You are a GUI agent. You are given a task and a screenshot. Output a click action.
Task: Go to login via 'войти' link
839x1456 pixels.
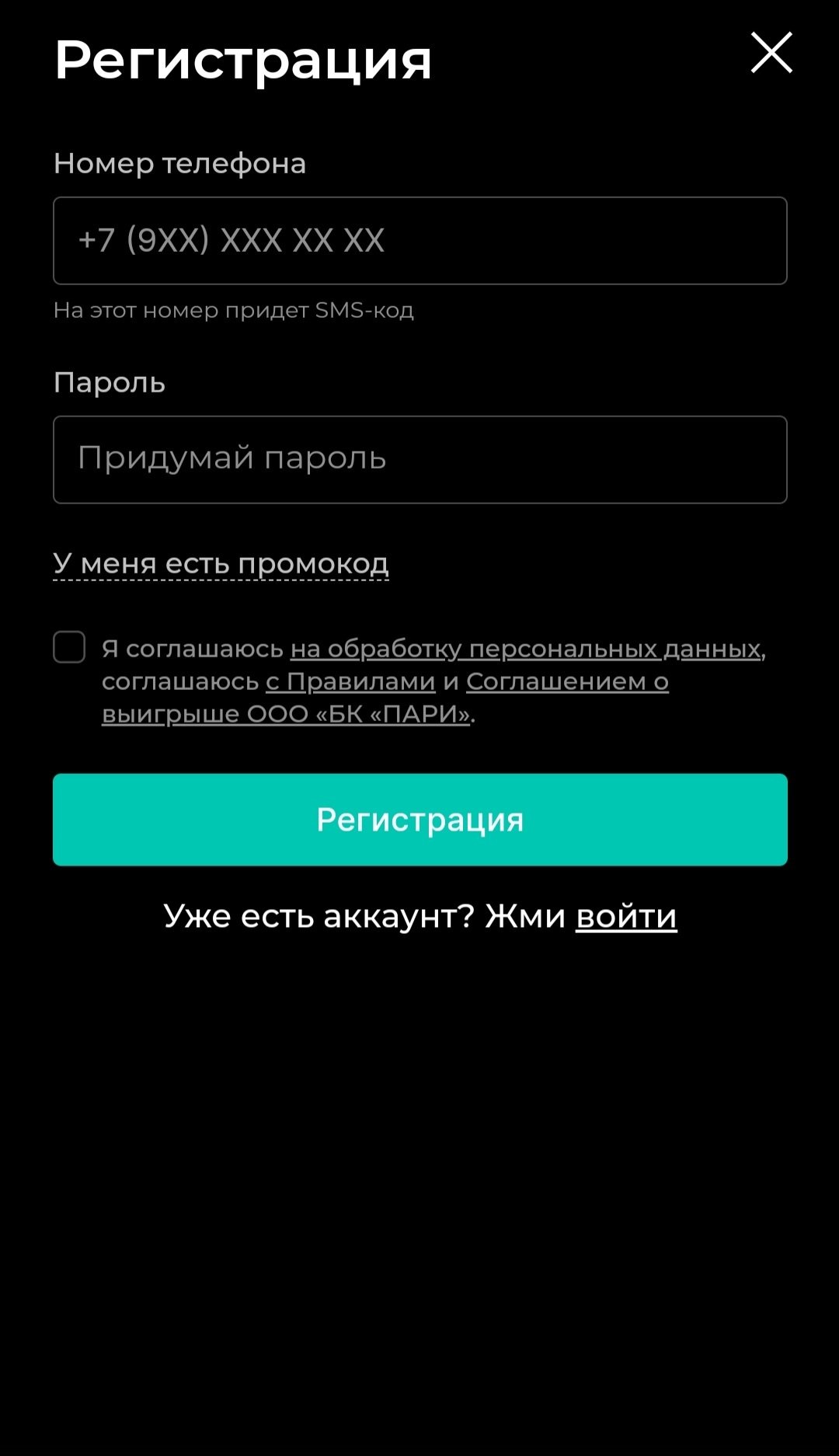(x=626, y=917)
